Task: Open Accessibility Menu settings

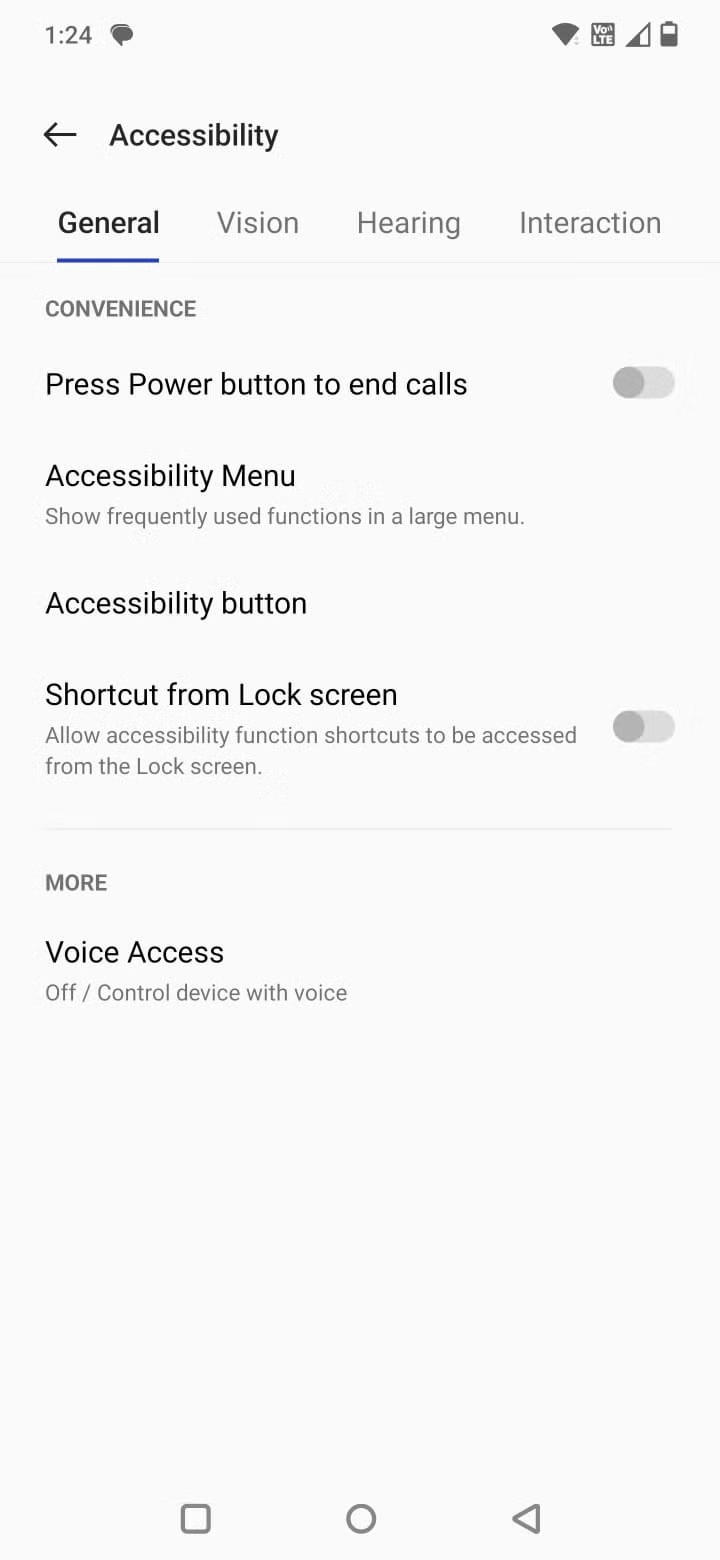Action: coord(360,494)
